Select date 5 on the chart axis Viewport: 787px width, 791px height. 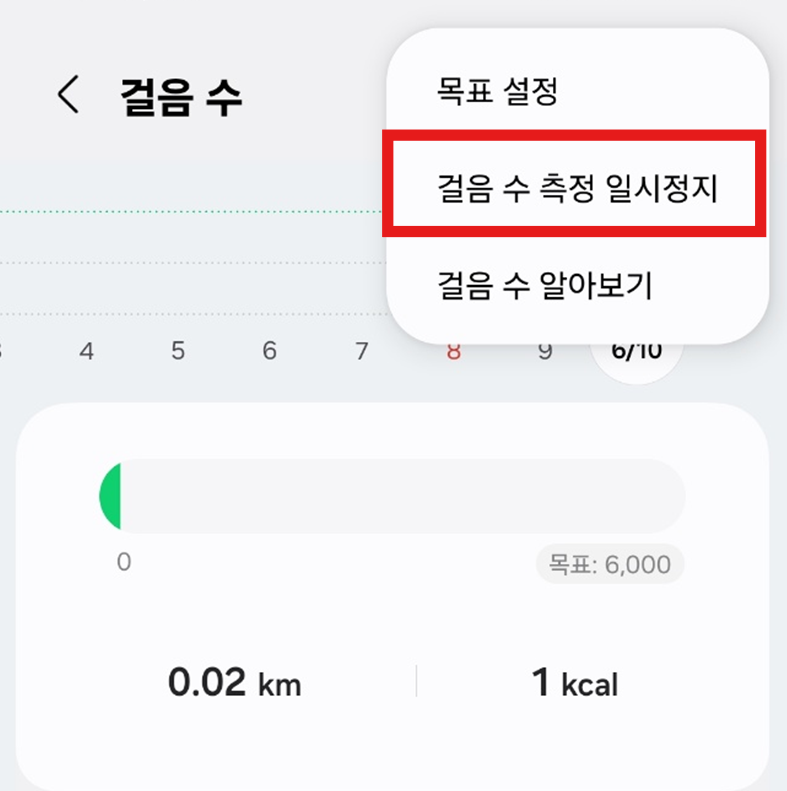click(177, 351)
